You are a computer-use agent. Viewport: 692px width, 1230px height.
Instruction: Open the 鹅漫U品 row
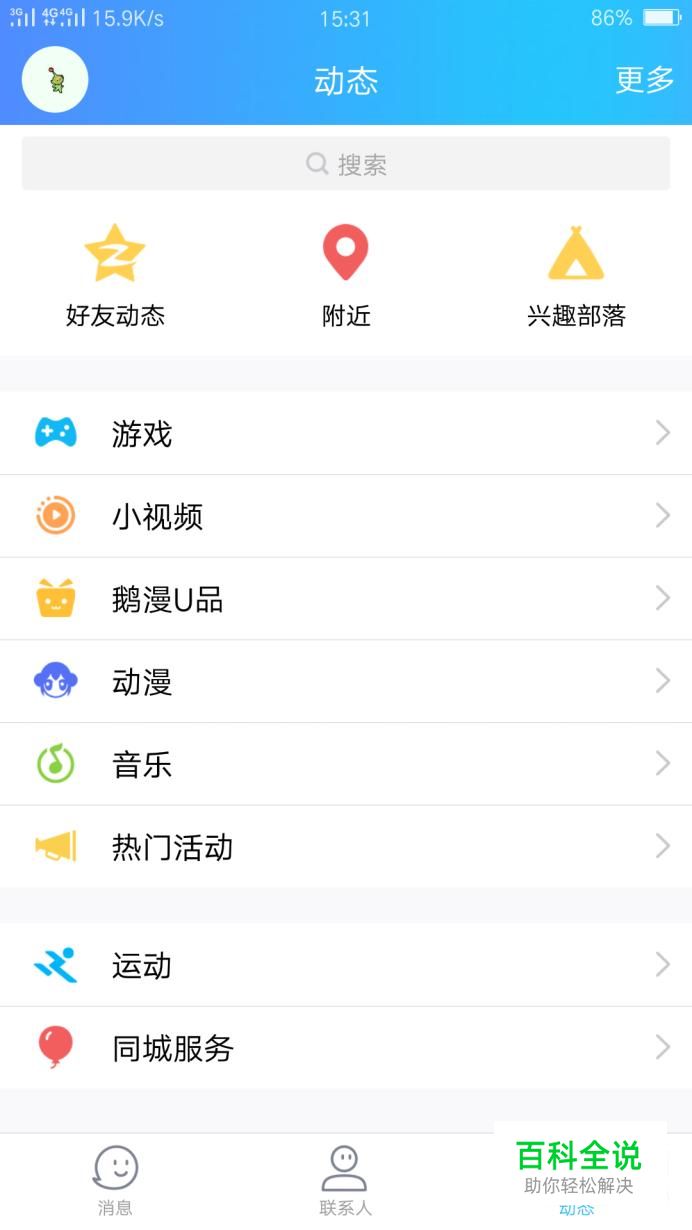[x=346, y=599]
